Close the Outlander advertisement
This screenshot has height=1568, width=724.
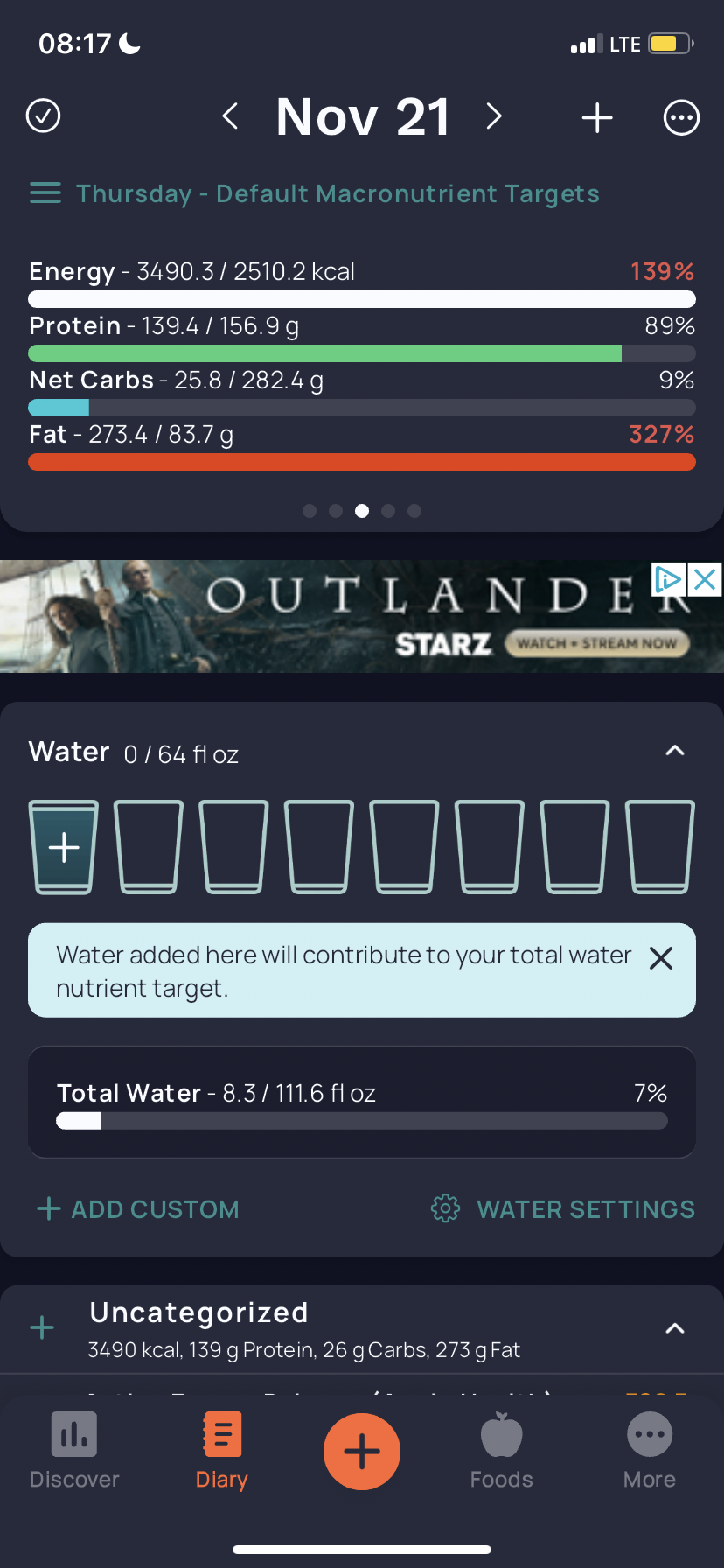coord(705,579)
